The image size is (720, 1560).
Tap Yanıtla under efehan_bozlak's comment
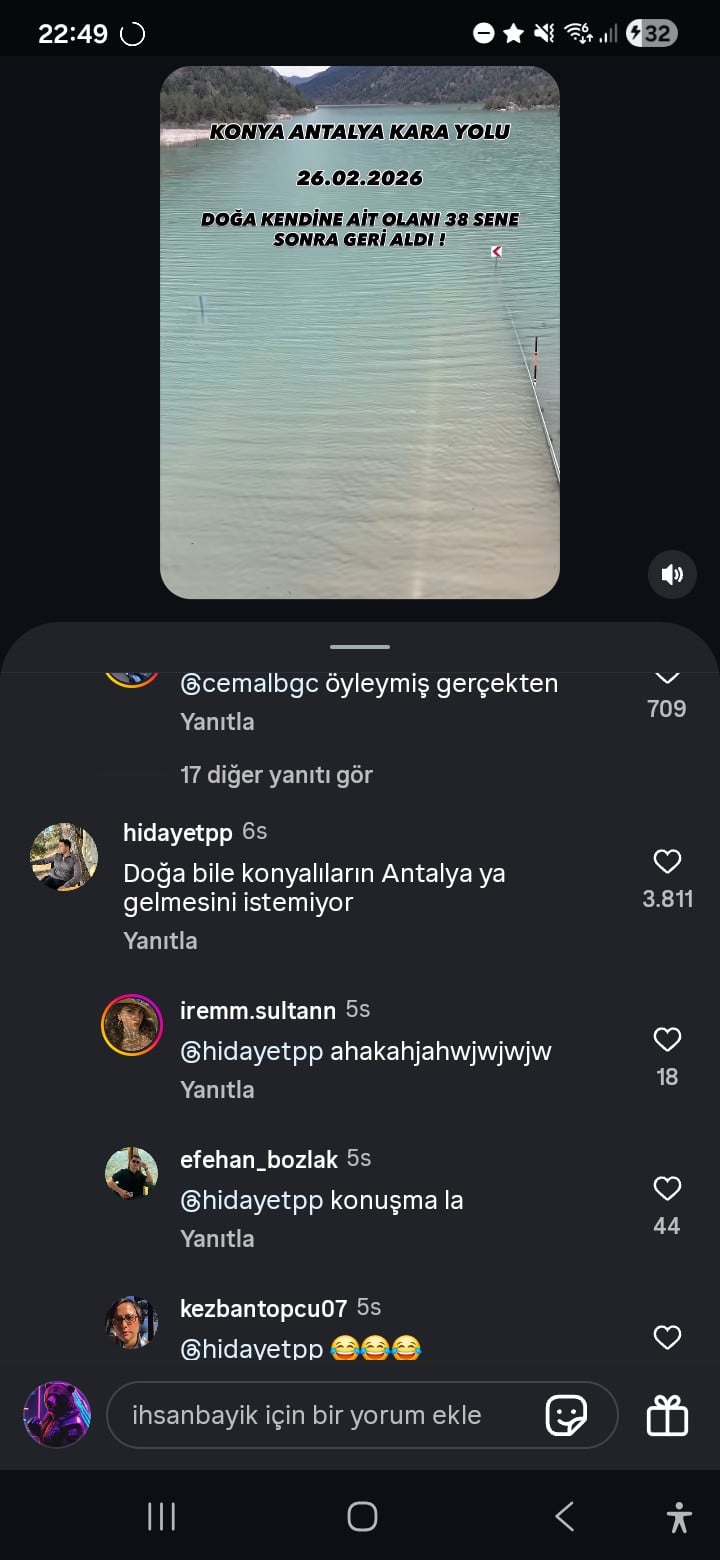point(217,1238)
